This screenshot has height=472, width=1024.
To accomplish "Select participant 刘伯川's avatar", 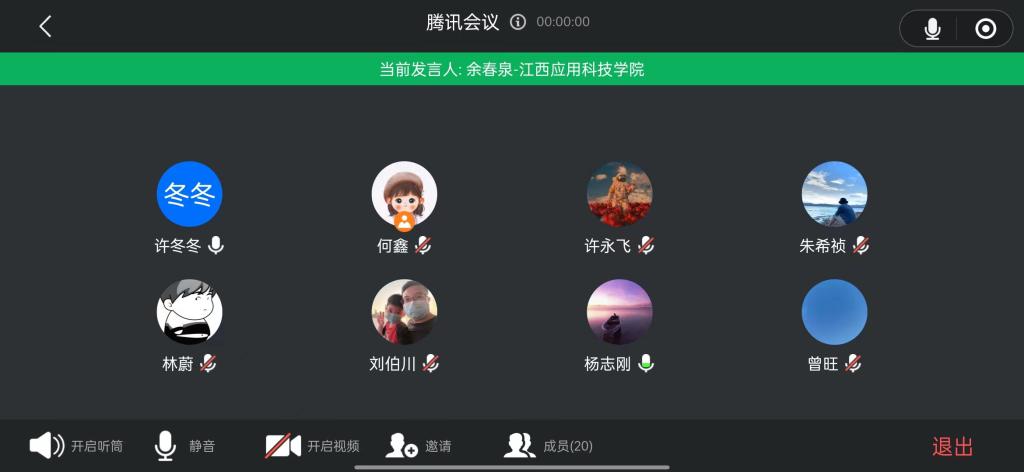I will tap(404, 312).
